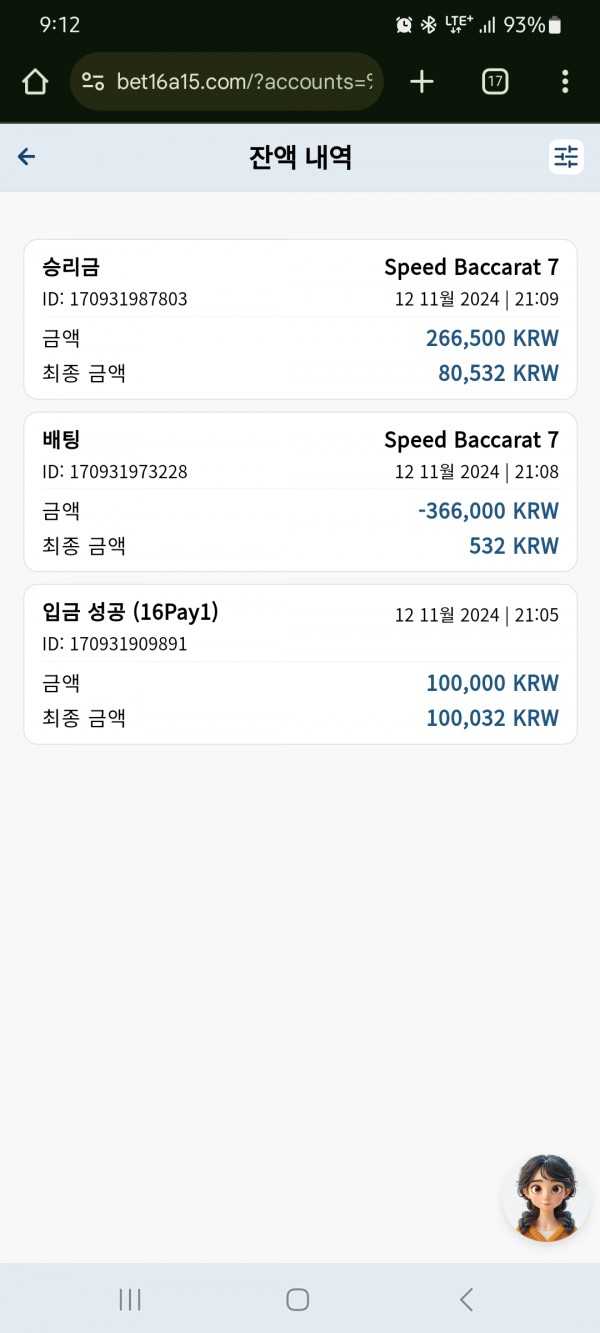Open the 배팅 -366,000 KRW transaction card
Image resolution: width=600 pixels, height=1333 pixels.
click(x=300, y=491)
